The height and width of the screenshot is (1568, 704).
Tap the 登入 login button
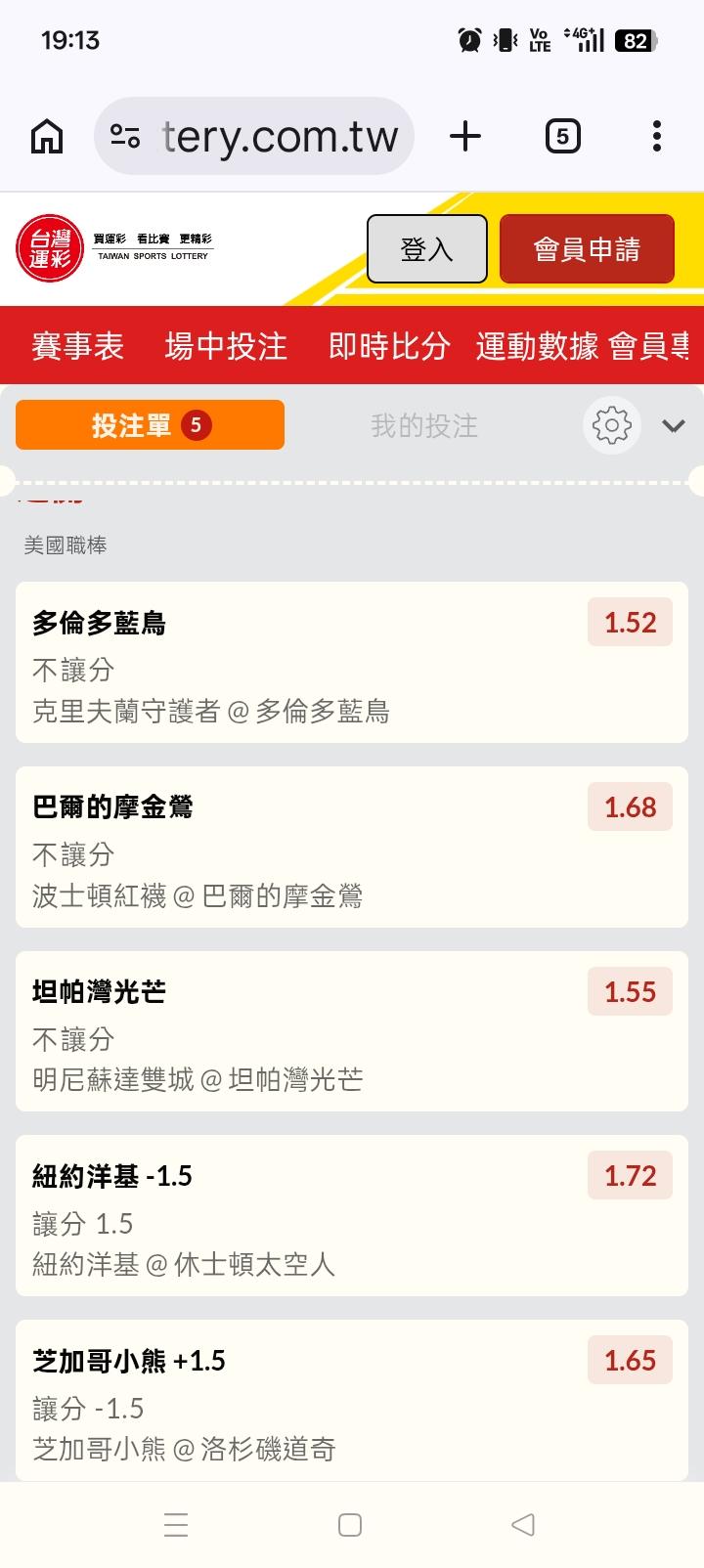(426, 249)
